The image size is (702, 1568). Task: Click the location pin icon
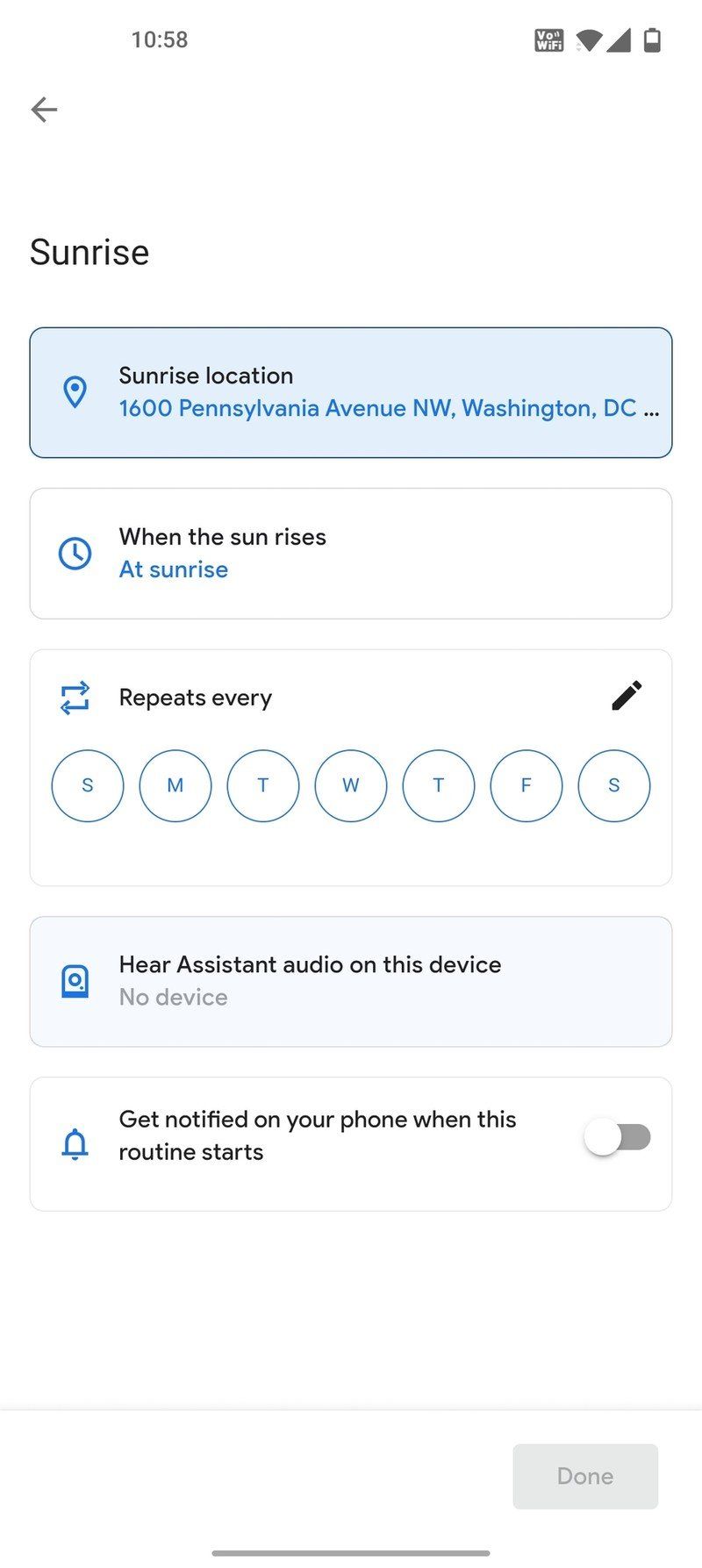pos(75,391)
